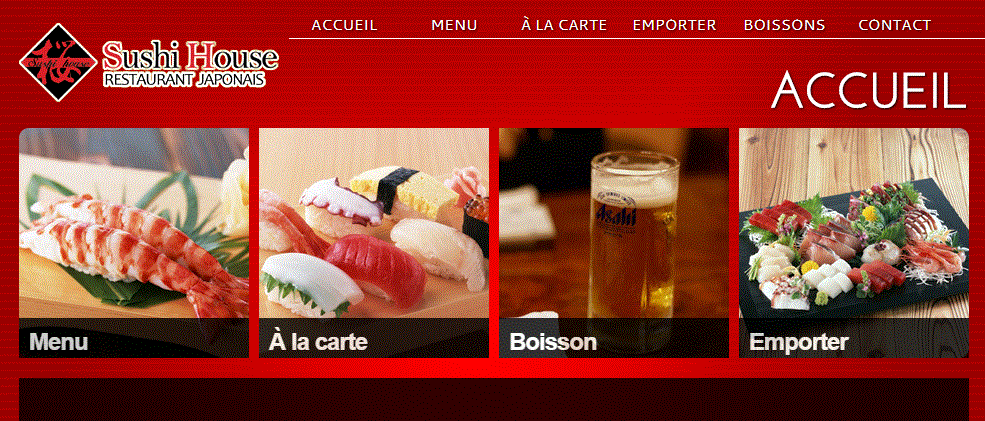Open the Emporter sashimi platter tile

pos(854,242)
